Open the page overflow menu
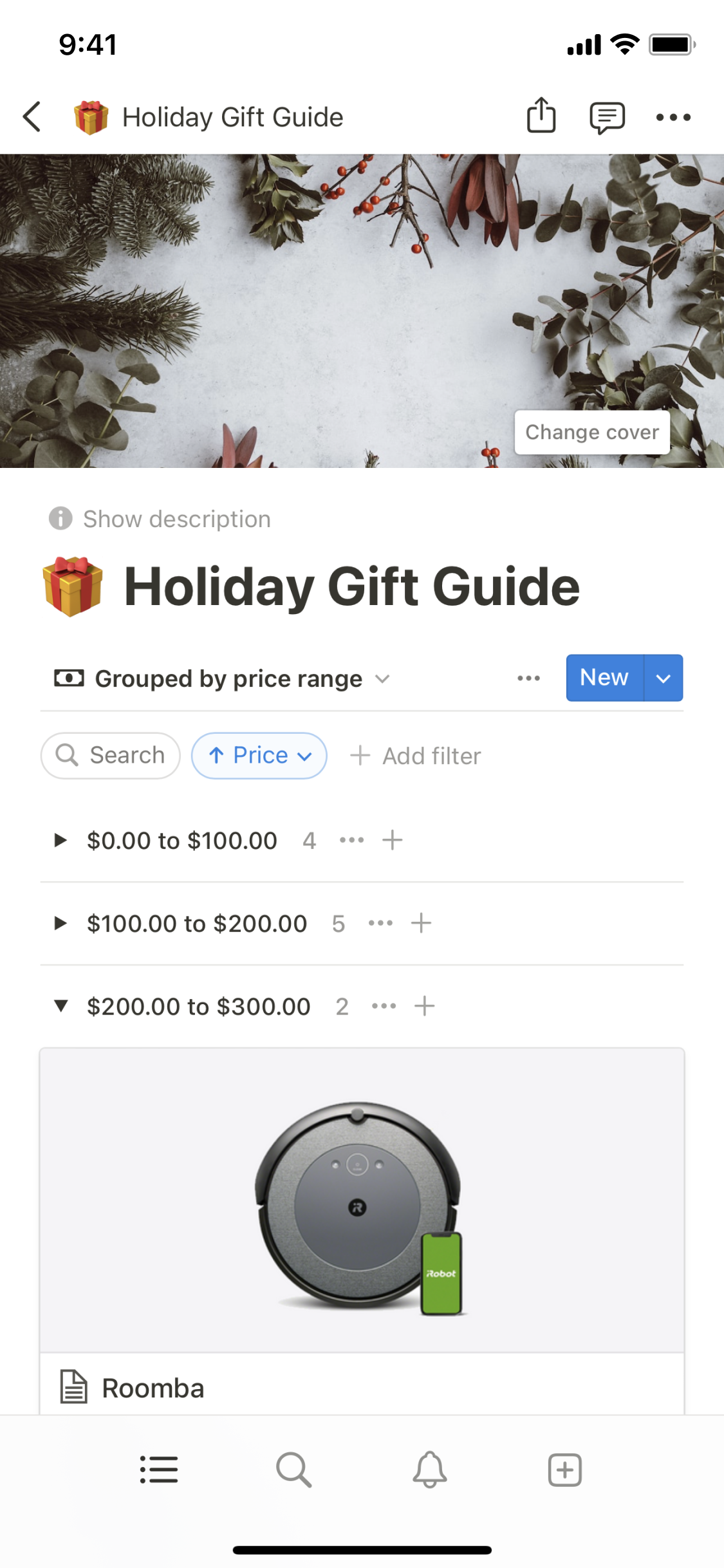724x1568 pixels. tap(673, 117)
